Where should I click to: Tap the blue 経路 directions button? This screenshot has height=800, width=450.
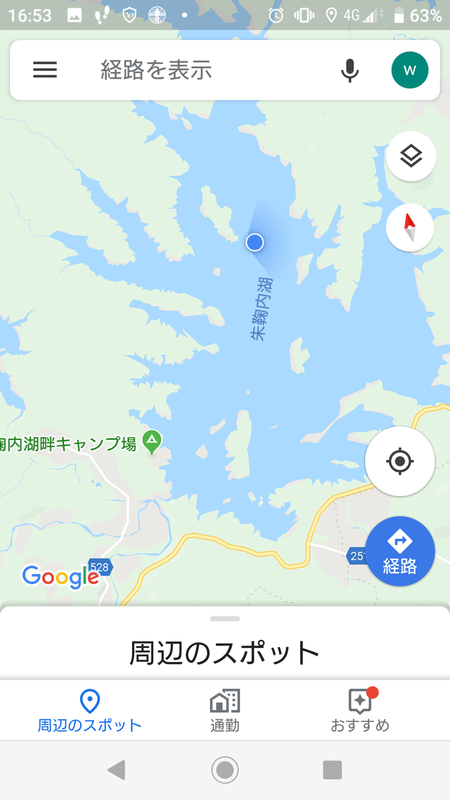click(400, 552)
